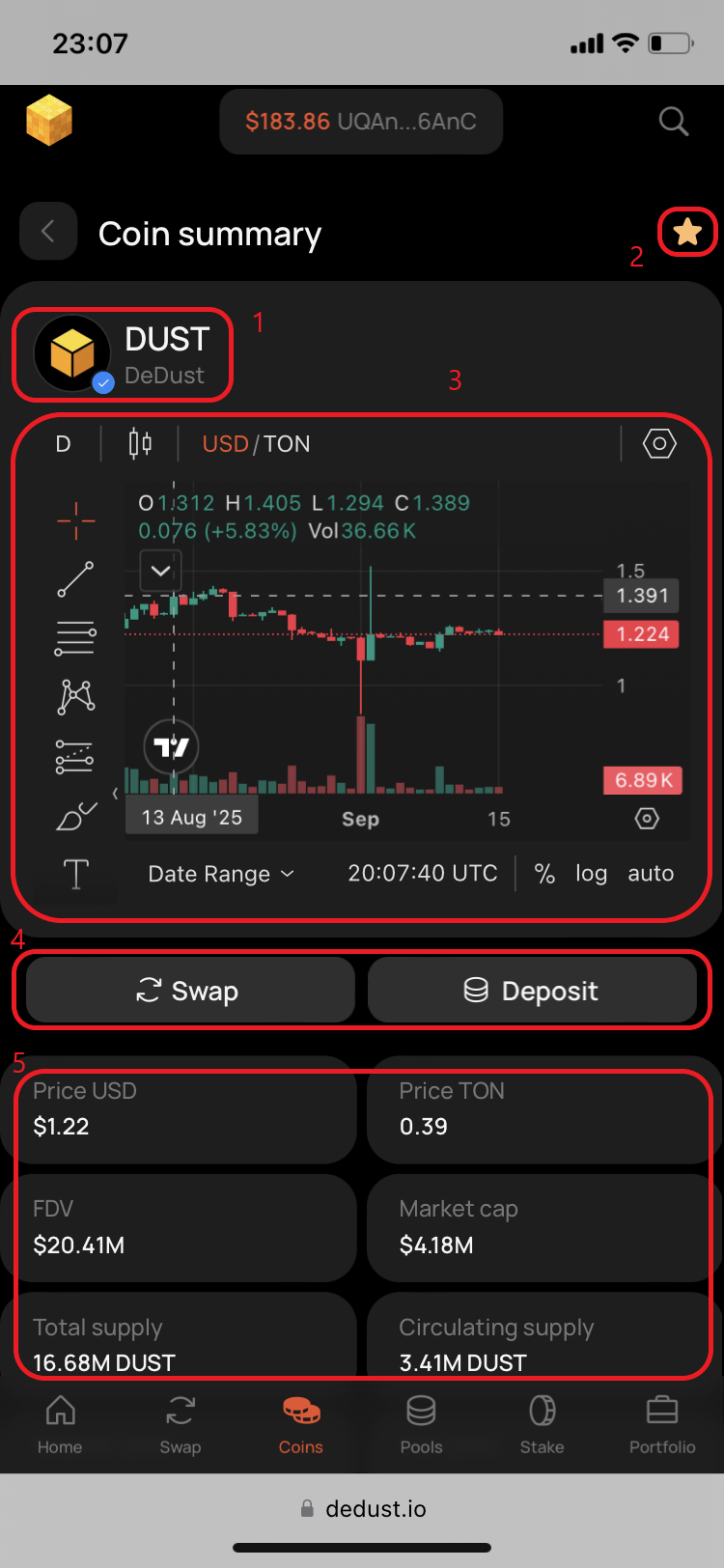The image size is (724, 1568).
Task: Open the Swap tab in bottom navigation
Action: [181, 1424]
